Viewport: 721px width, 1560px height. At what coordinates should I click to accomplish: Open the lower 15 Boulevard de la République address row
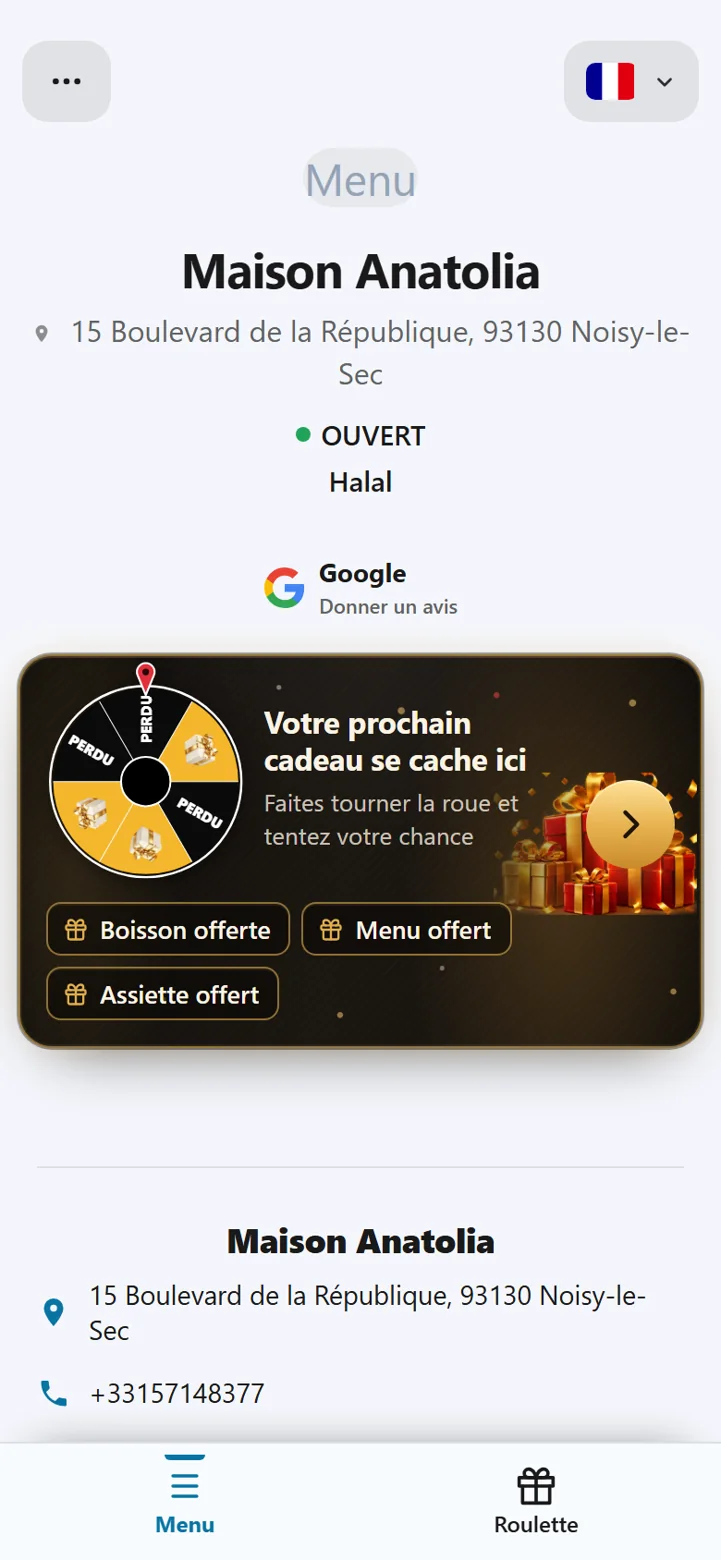[x=360, y=1313]
